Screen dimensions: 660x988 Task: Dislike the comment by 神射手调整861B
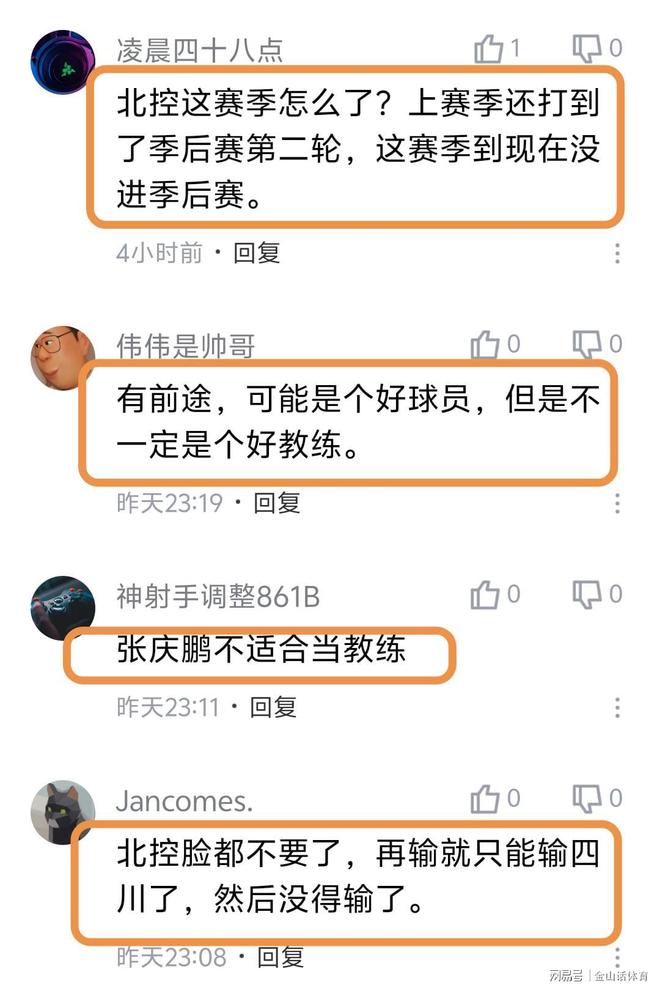tap(587, 596)
